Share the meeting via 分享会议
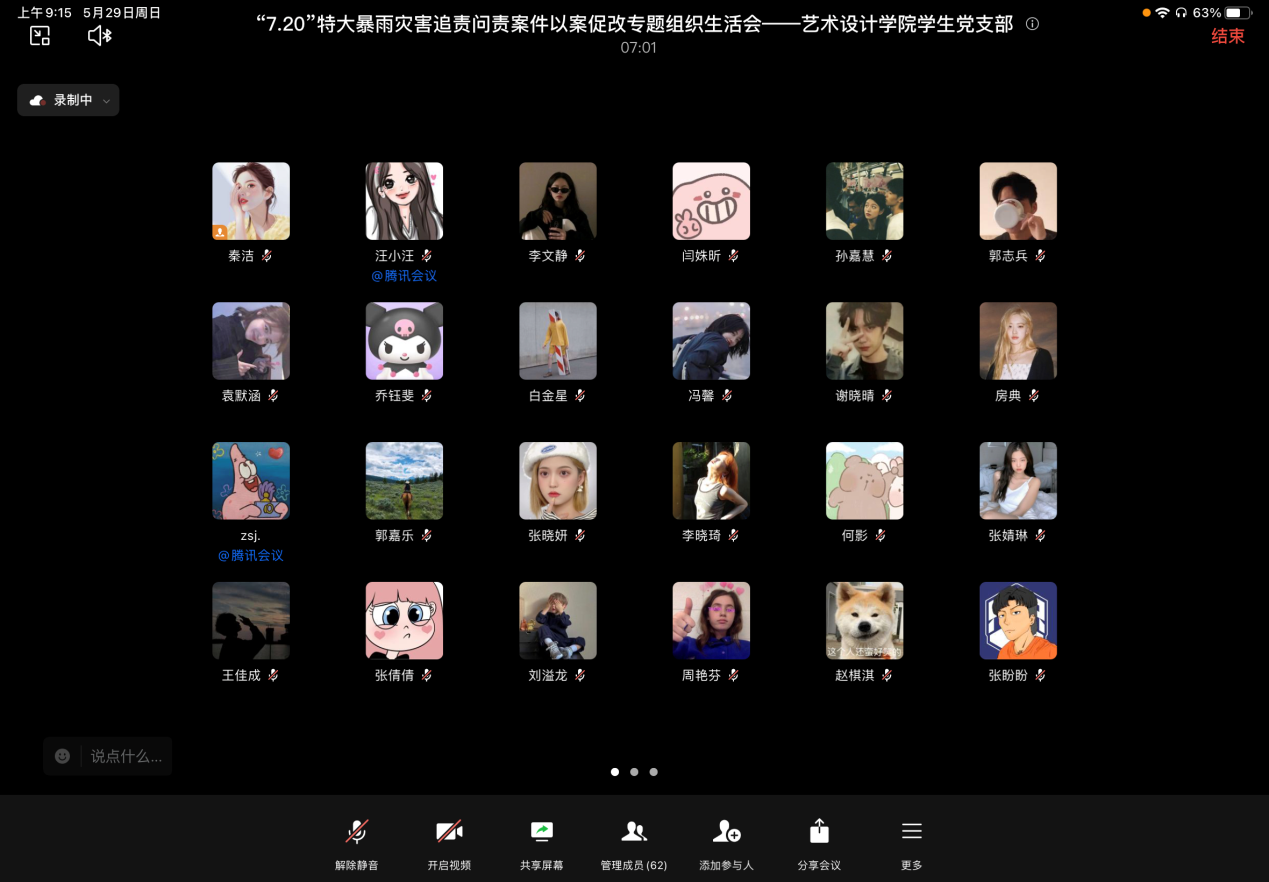The image size is (1269, 882). 818,843
